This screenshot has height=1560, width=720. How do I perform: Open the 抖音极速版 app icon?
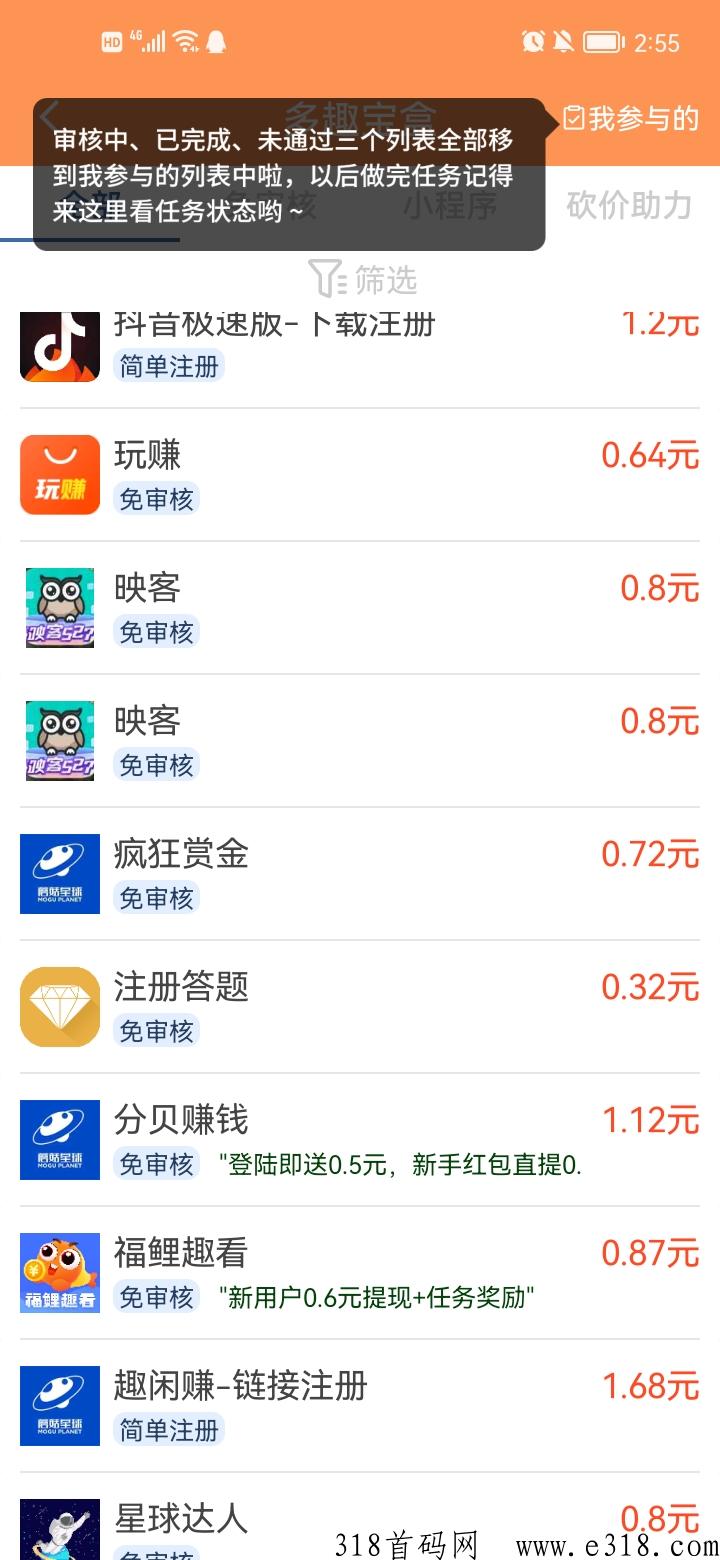coord(59,347)
